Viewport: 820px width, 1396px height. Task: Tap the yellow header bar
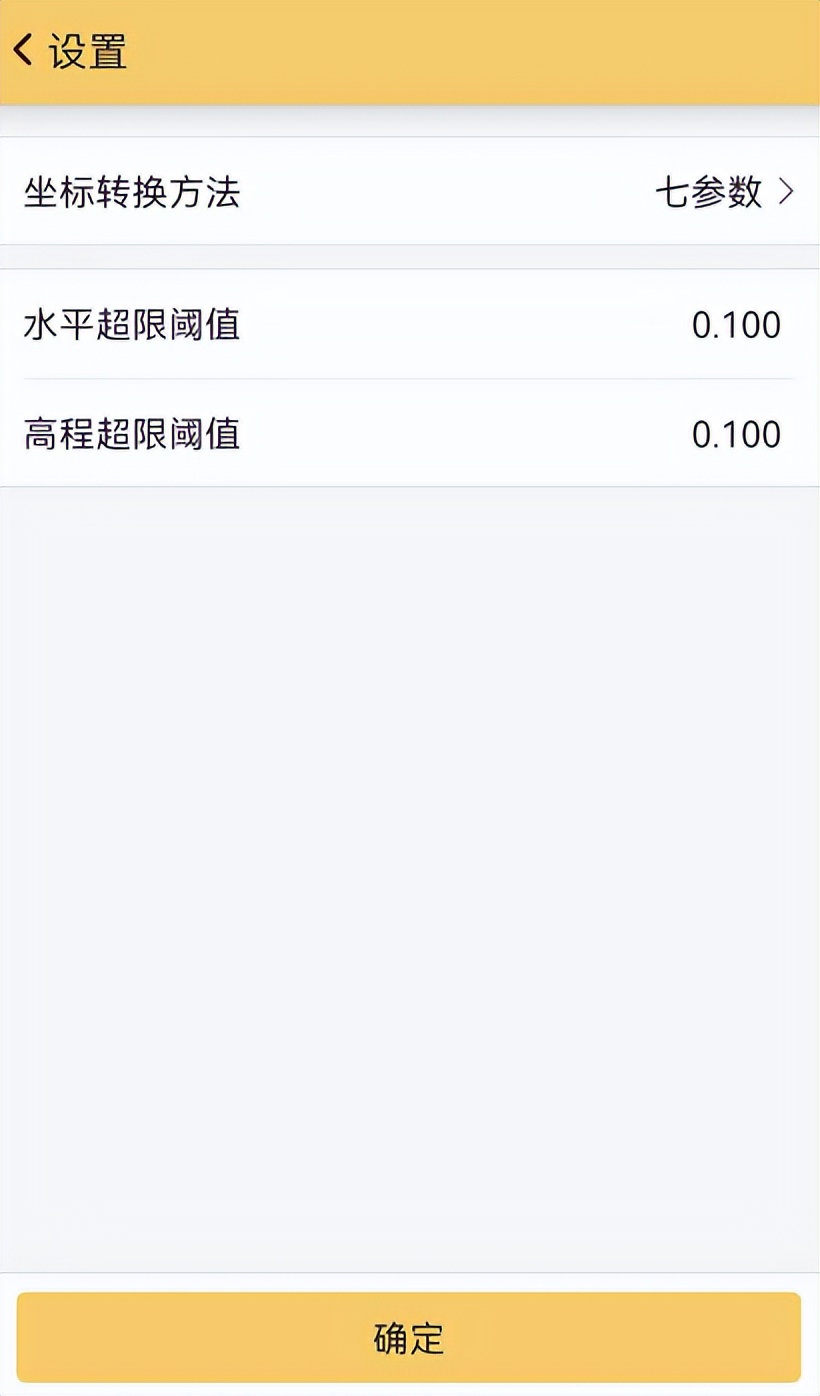(x=410, y=54)
